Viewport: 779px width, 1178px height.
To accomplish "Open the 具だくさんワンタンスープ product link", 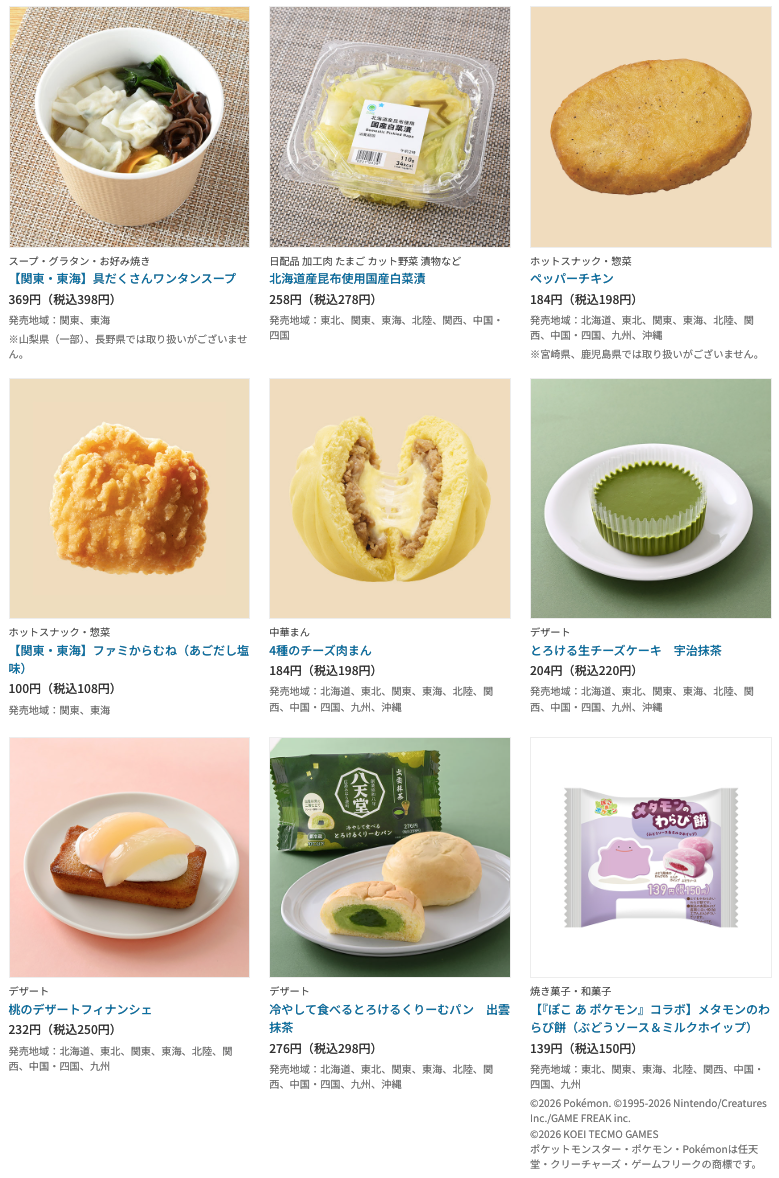I will 122,279.
